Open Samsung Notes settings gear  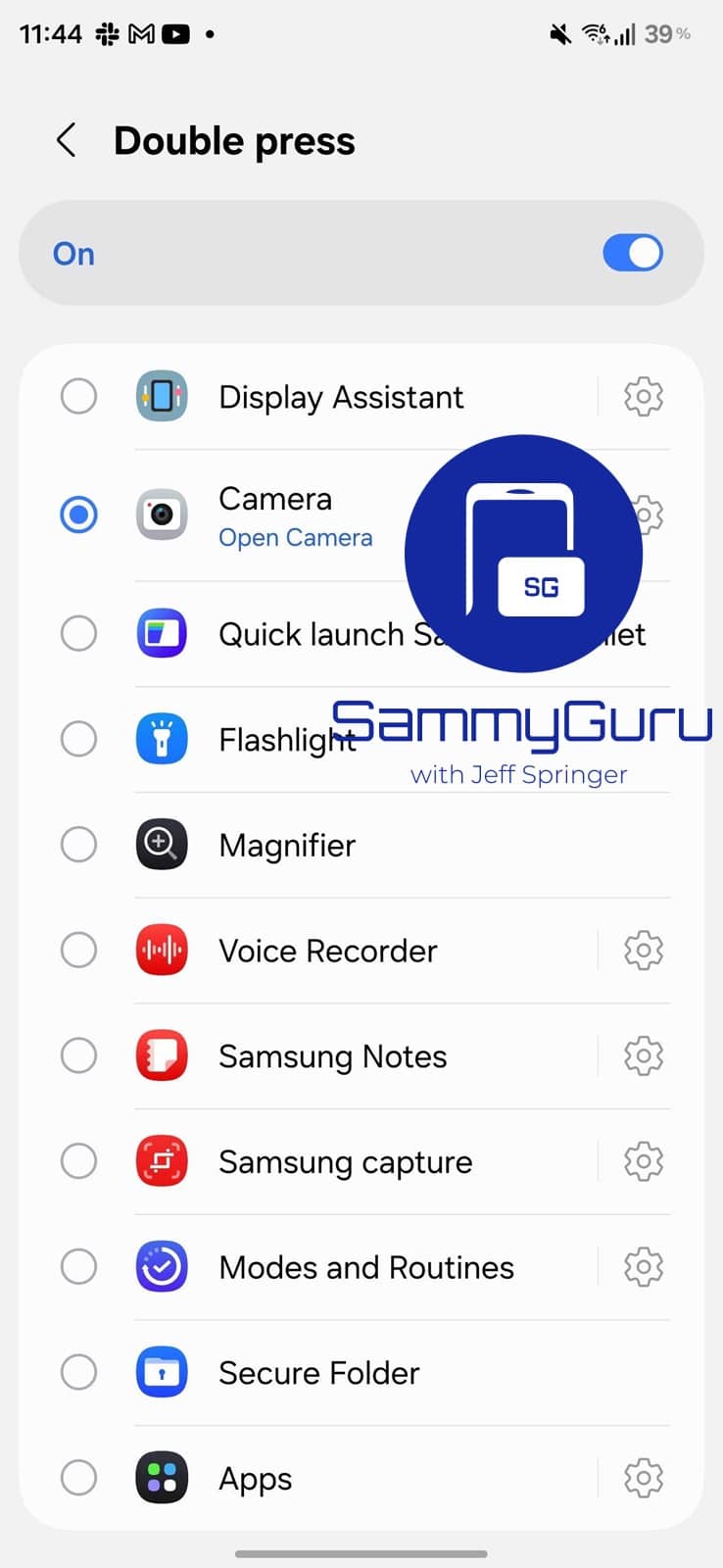click(643, 1056)
